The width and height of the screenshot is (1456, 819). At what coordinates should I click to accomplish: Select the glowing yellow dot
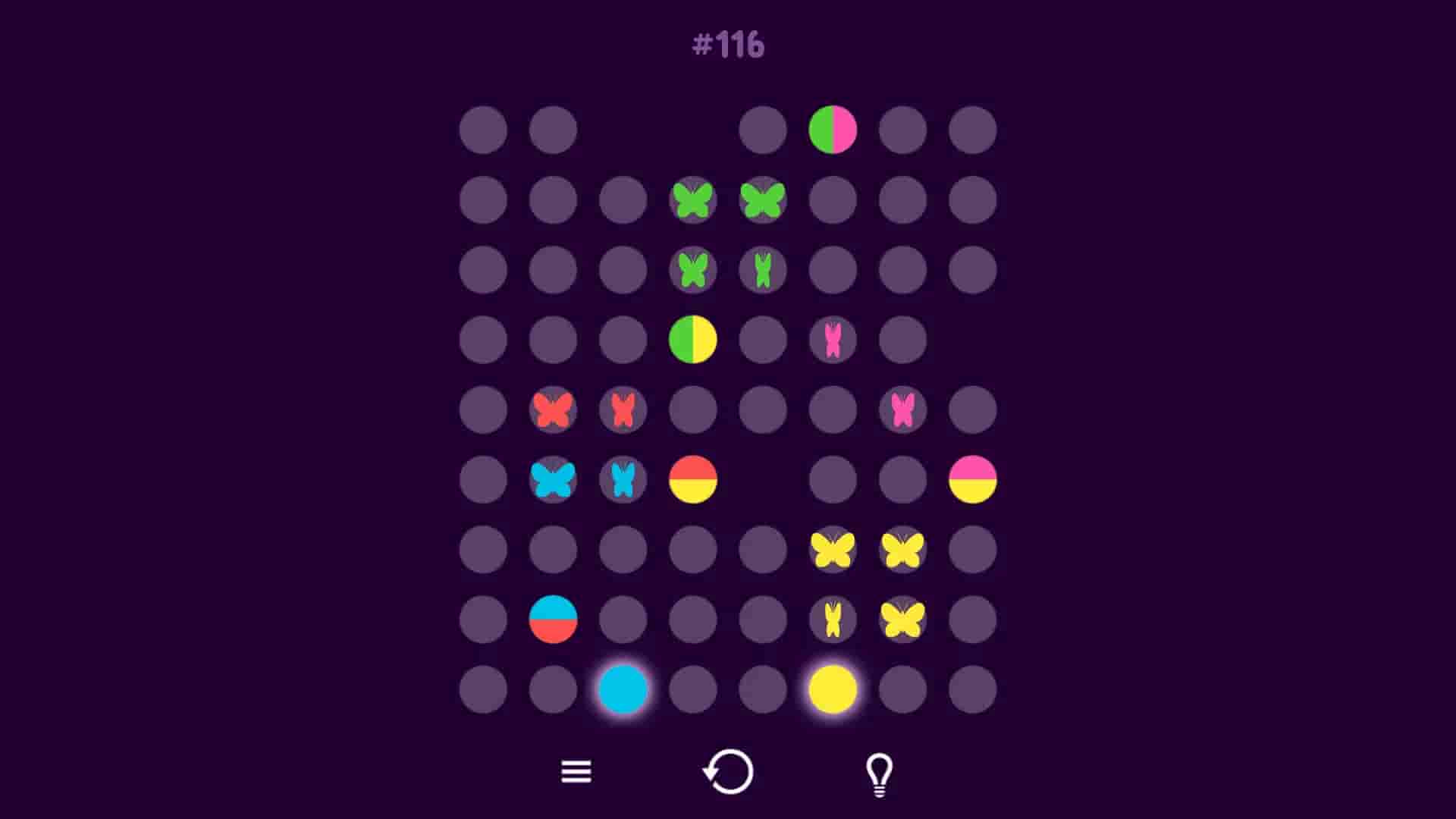pos(833,689)
